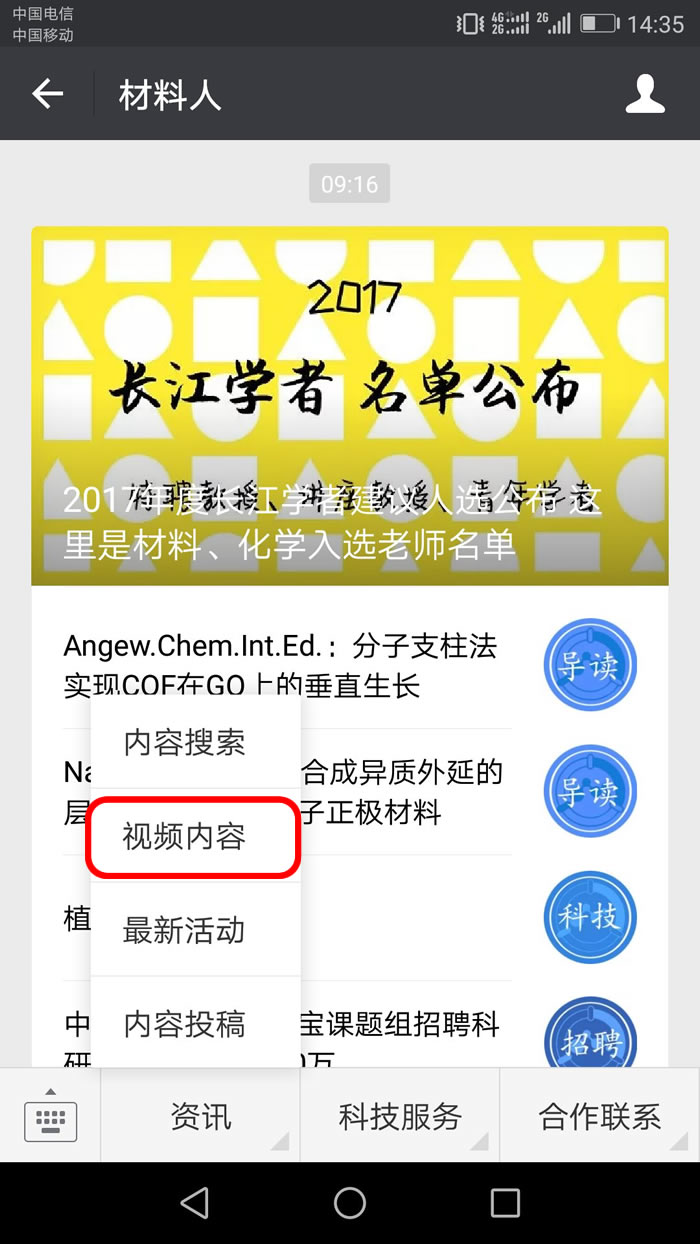
Task: Open the Angew.Chem.Int.Ed. 分子支柱法 article
Action: [x=350, y=666]
